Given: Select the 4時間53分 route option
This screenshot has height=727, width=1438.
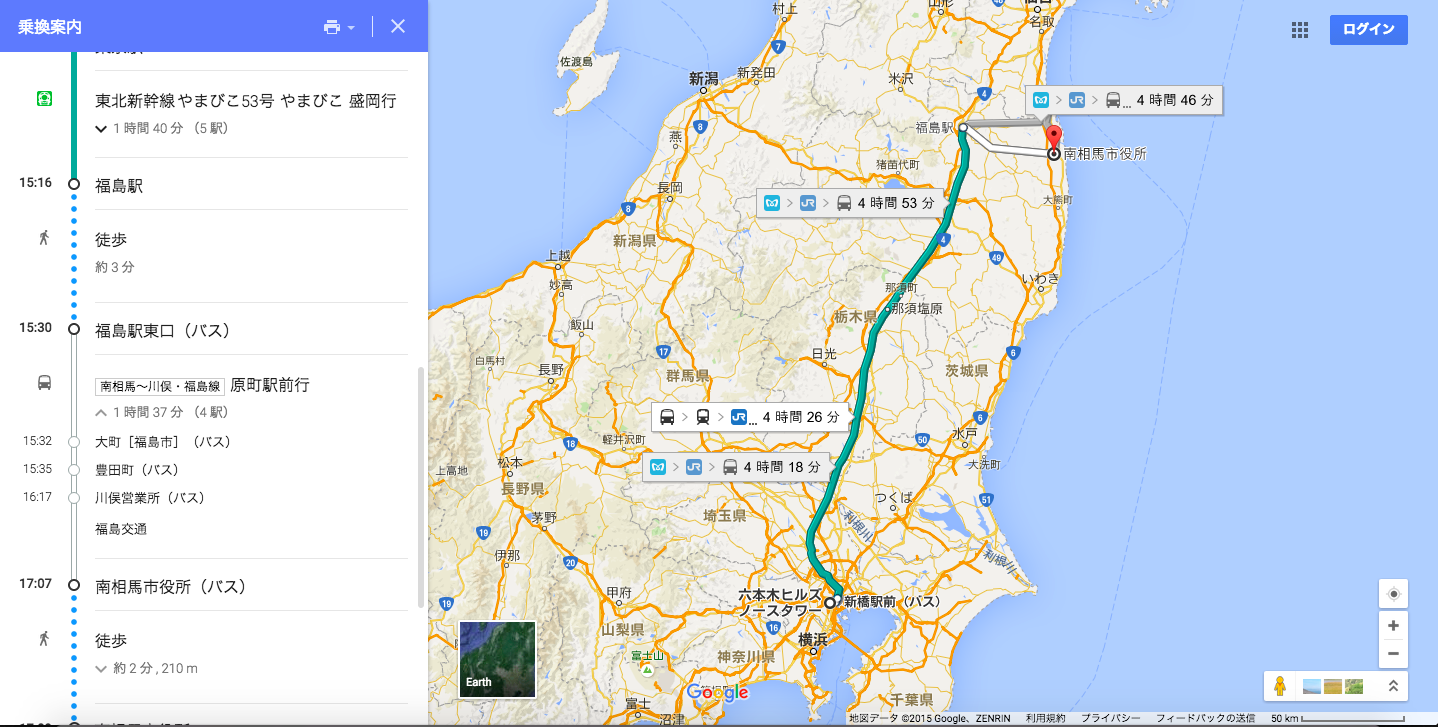Looking at the screenshot, I should click(x=850, y=203).
